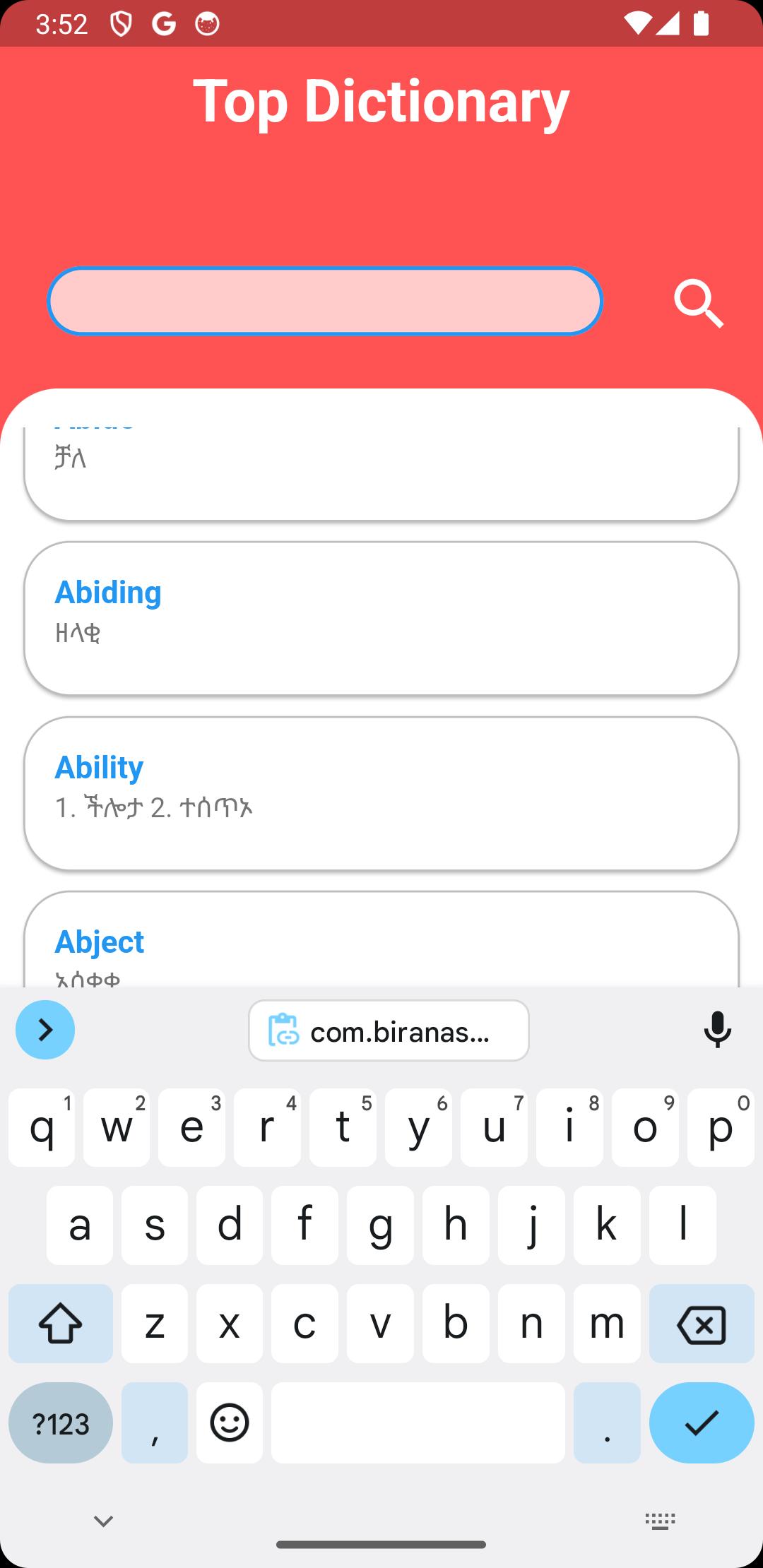Image resolution: width=763 pixels, height=1568 pixels.
Task: Open the Abiding word card
Action: (381, 618)
